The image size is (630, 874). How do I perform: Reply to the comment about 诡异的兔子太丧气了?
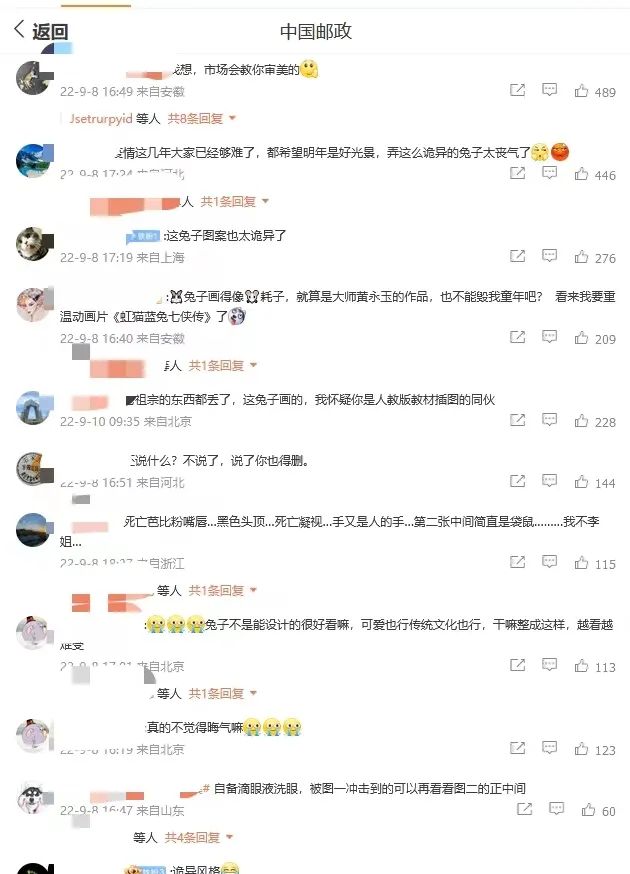click(549, 174)
